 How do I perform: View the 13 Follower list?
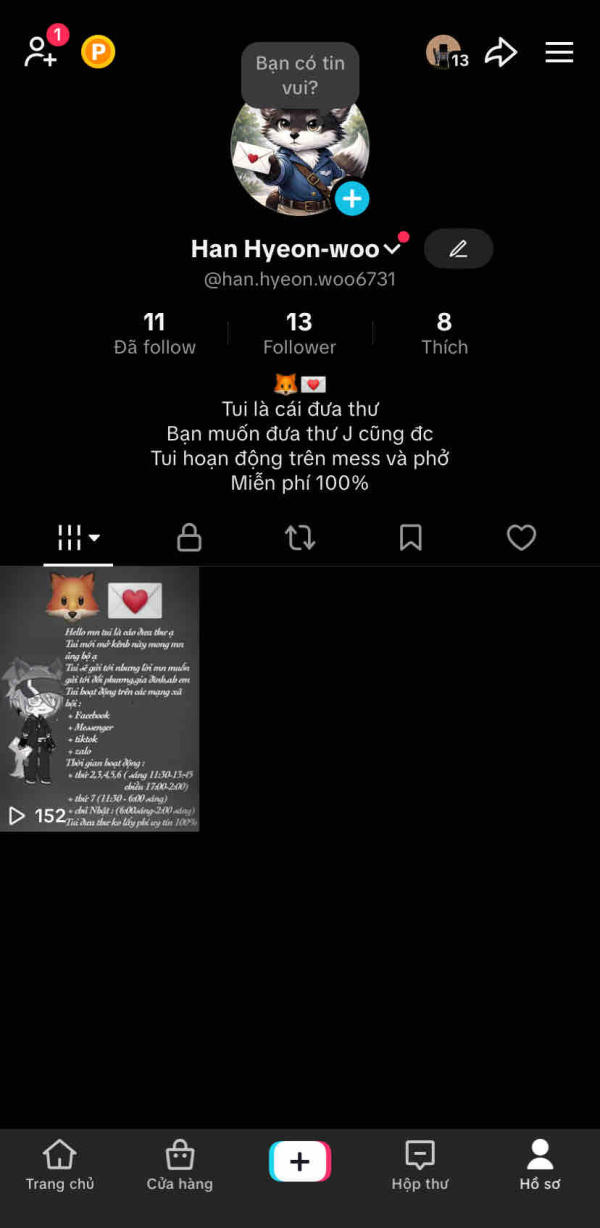tap(299, 333)
